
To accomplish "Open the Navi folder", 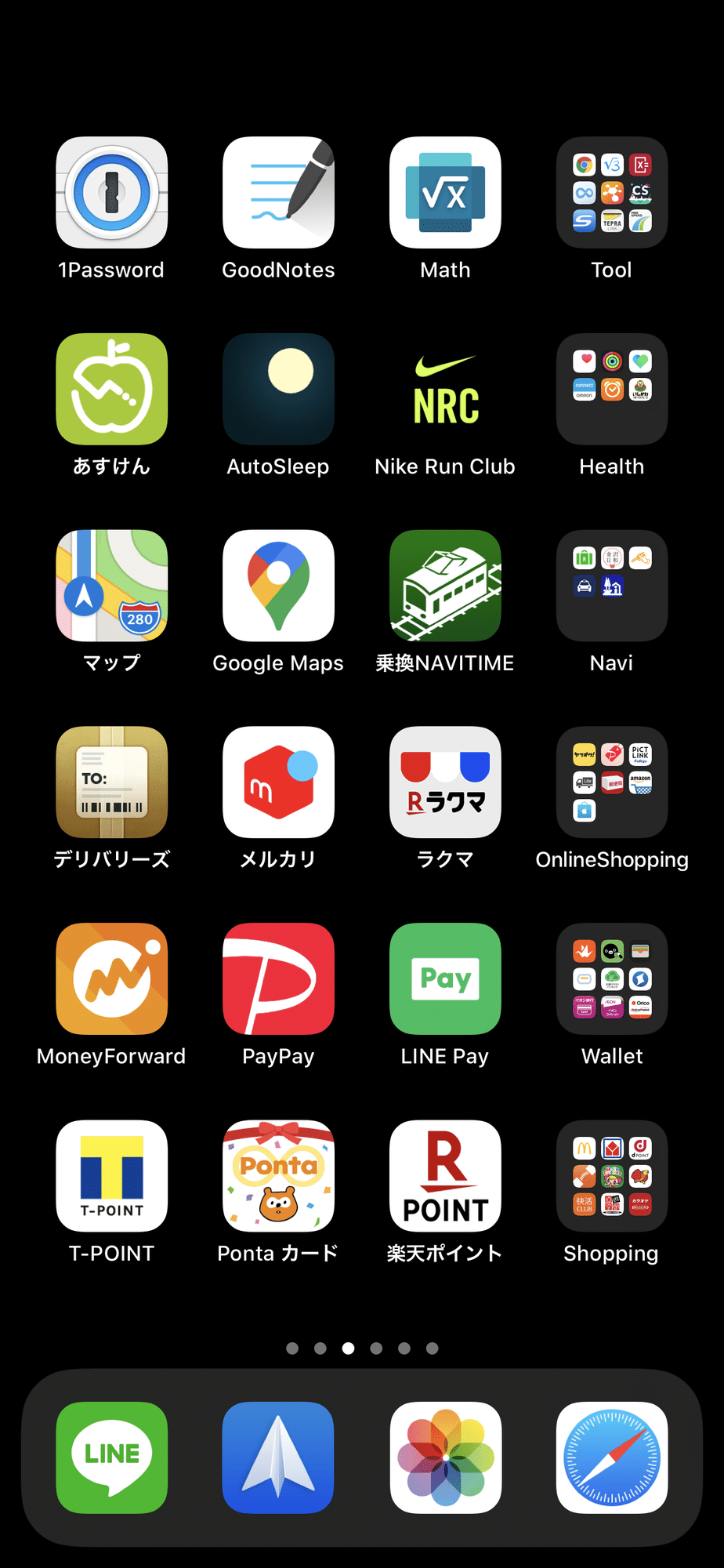I will point(612,586).
